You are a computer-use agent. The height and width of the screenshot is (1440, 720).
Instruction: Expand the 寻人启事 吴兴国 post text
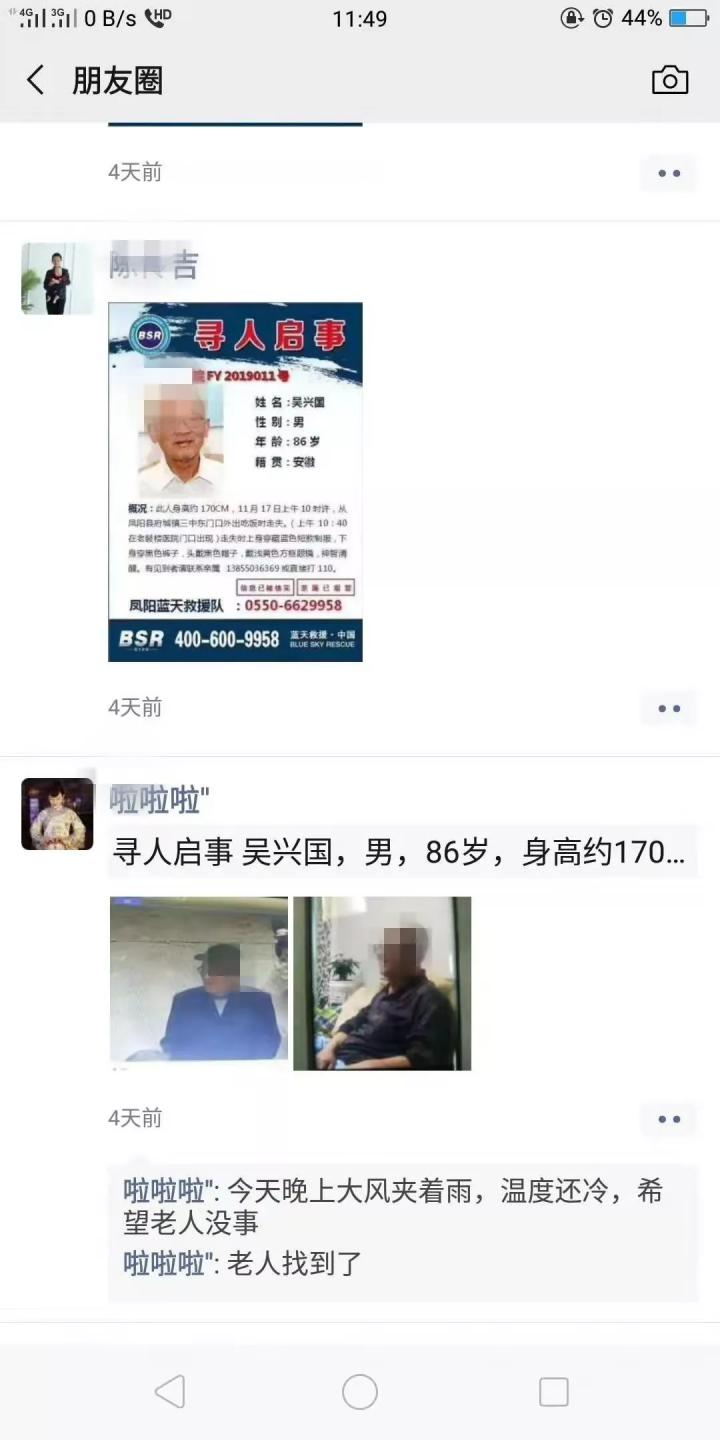click(x=400, y=852)
